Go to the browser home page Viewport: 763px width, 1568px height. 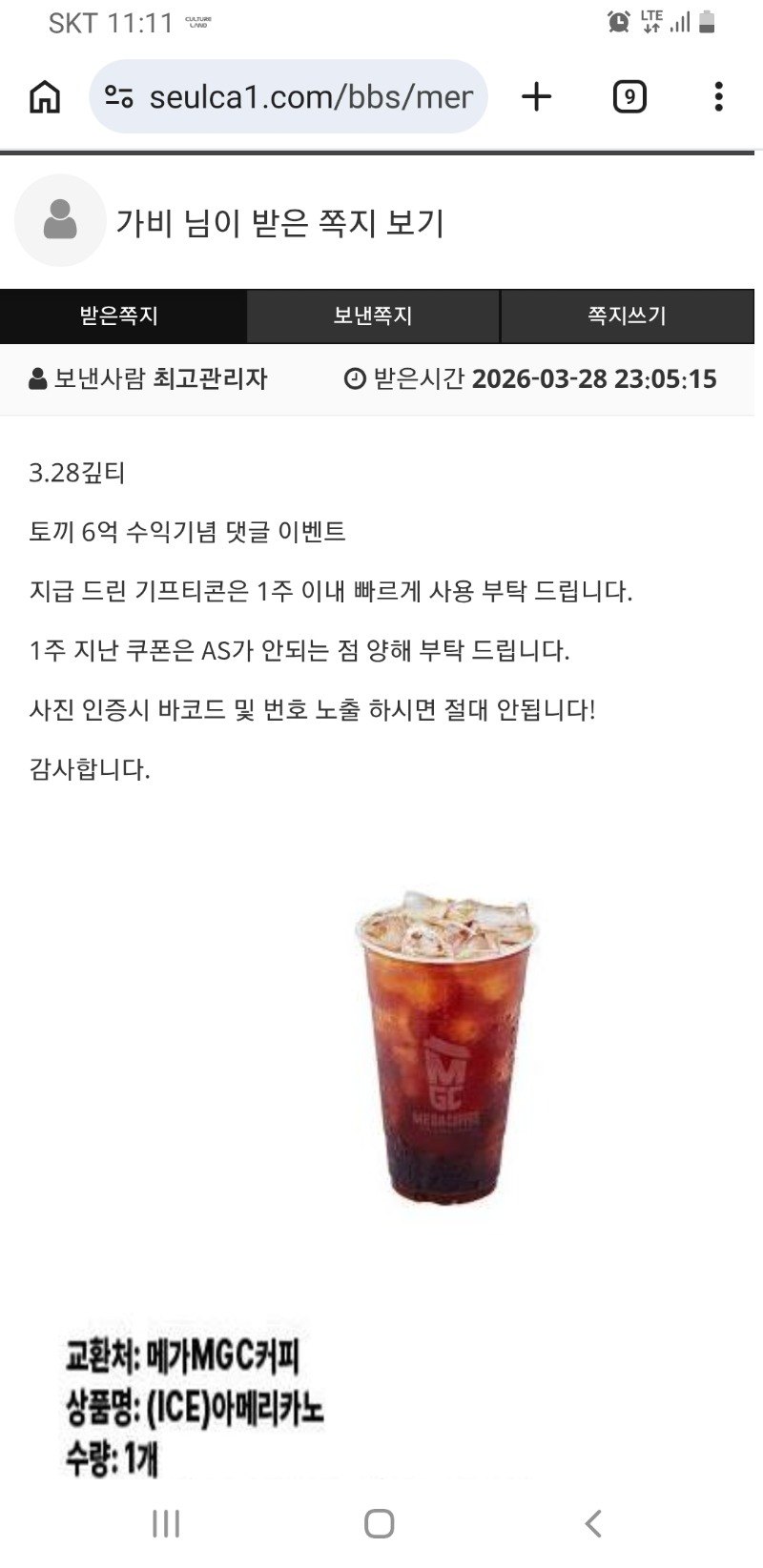(x=45, y=96)
